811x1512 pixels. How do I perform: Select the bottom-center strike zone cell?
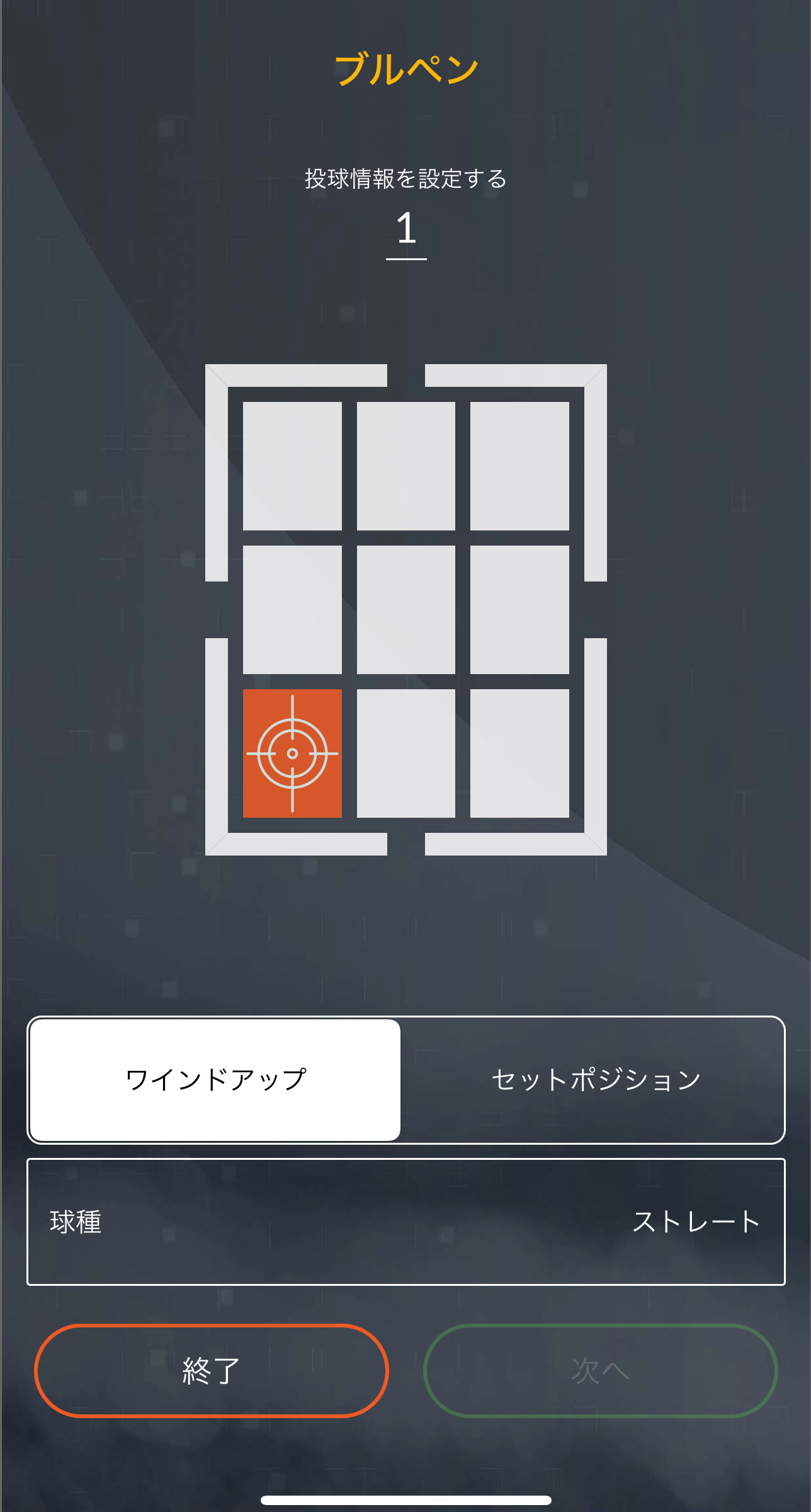[x=406, y=753]
